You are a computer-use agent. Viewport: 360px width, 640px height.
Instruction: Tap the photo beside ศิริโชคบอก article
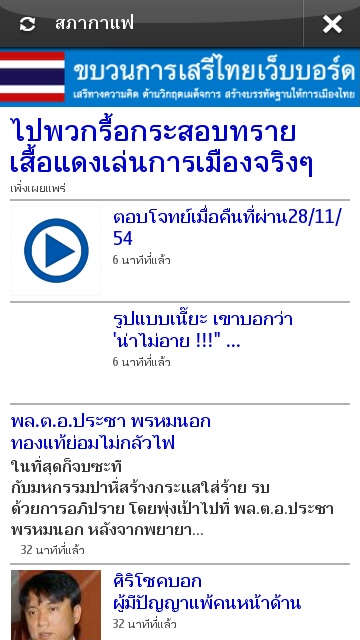tap(56, 605)
